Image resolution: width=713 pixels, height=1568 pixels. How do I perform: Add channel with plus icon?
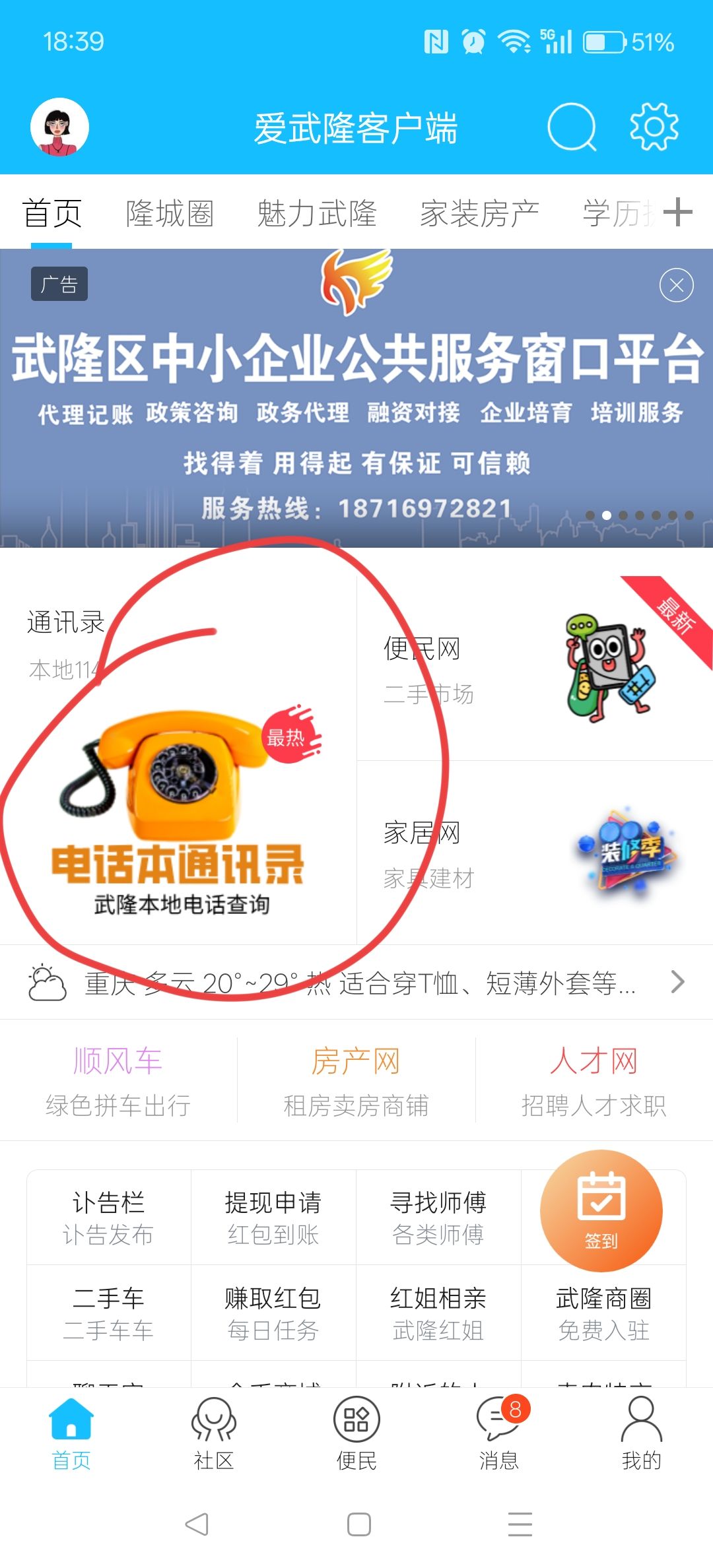point(678,212)
